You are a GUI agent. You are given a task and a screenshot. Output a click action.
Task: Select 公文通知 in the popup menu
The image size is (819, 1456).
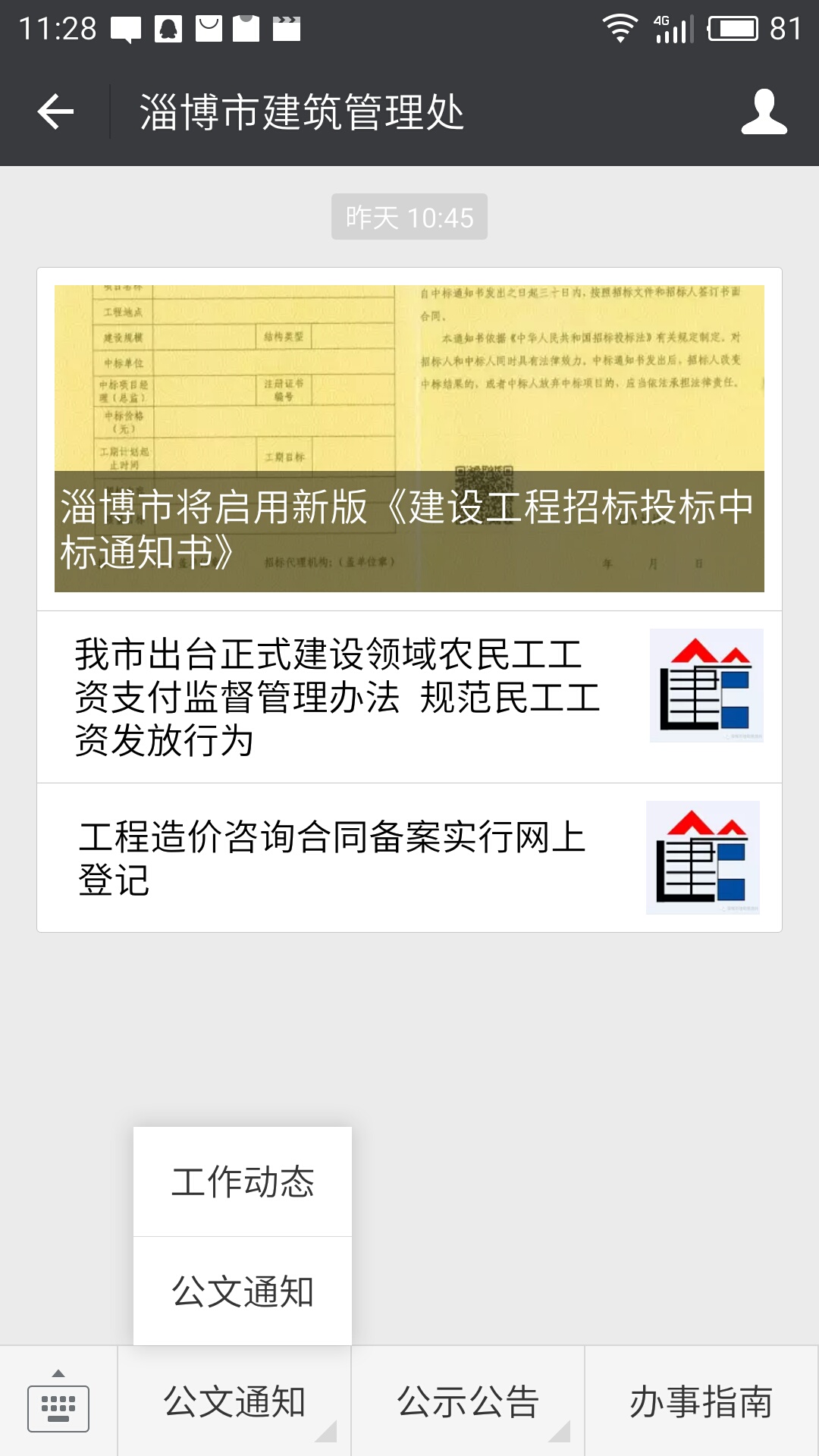243,1291
